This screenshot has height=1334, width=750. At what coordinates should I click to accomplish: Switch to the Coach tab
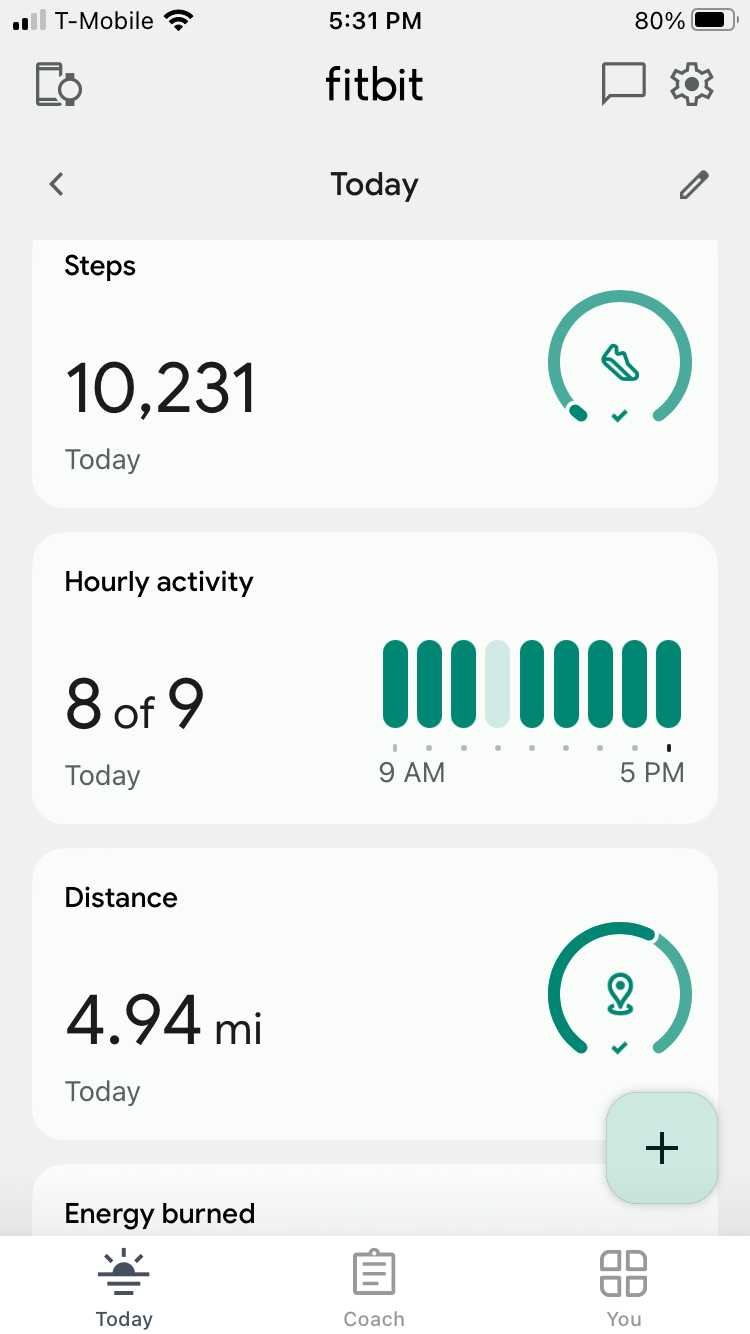pyautogui.click(x=374, y=1288)
